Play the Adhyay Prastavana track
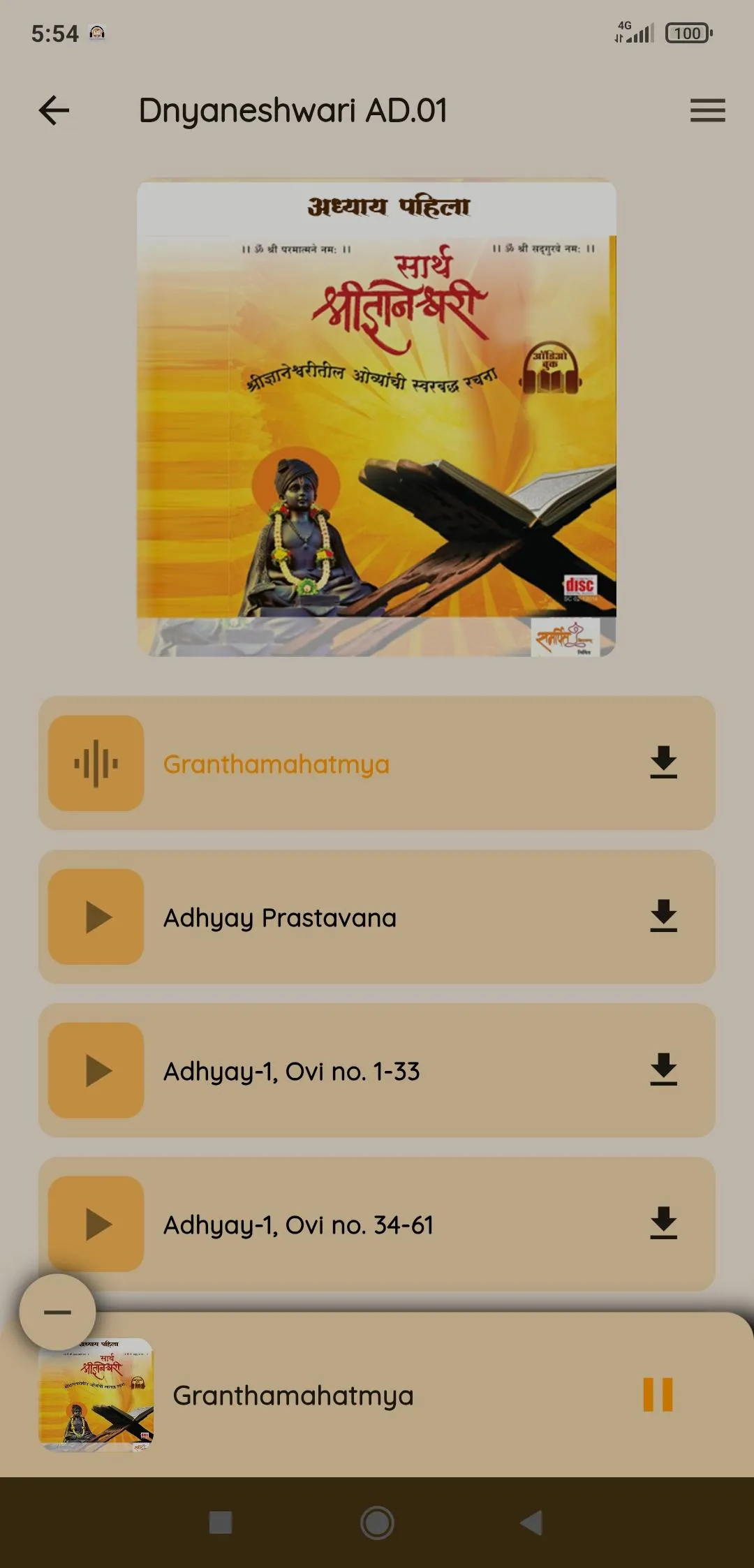 click(x=96, y=918)
